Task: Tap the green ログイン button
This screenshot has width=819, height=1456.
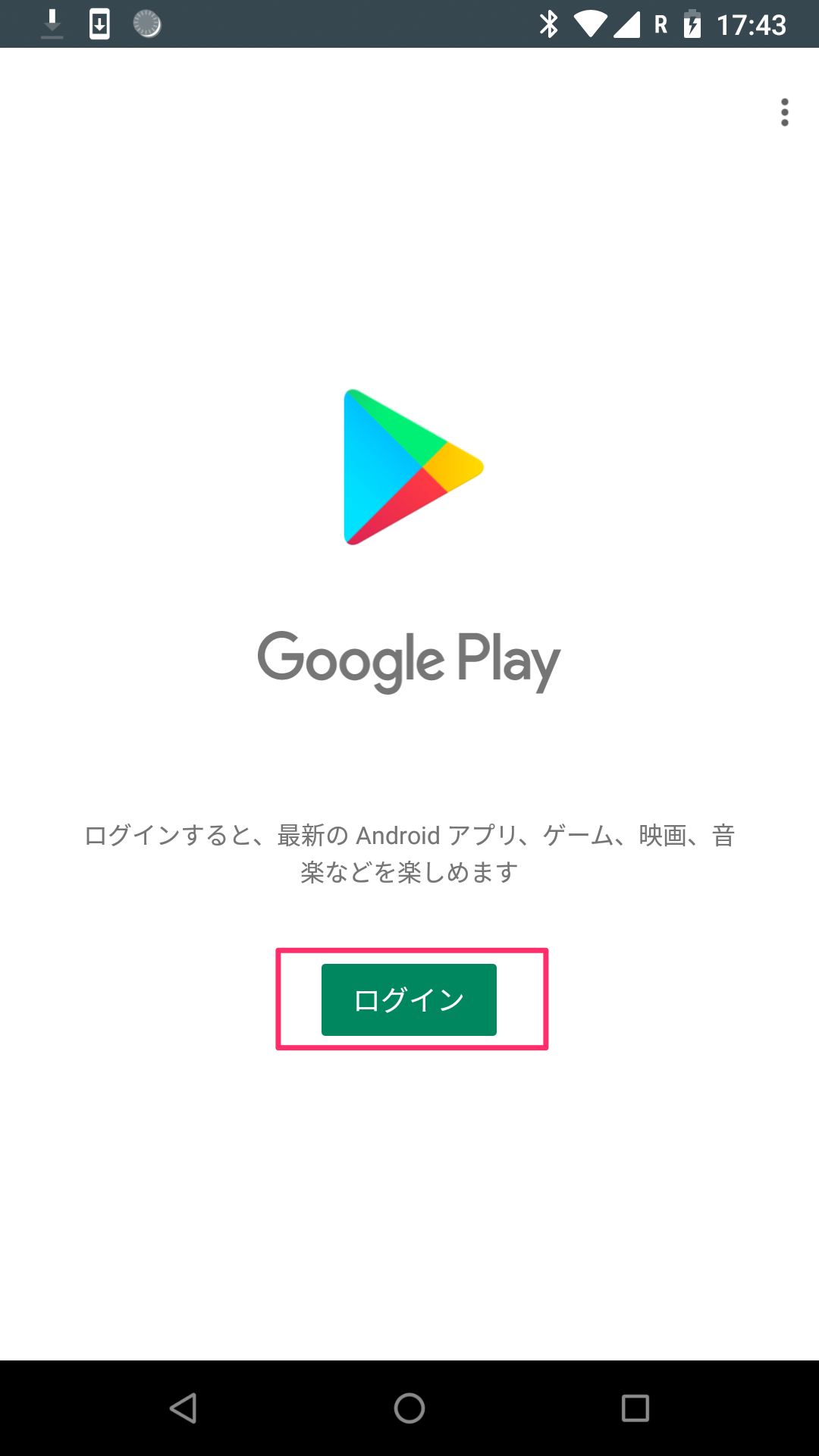Action: 409,999
